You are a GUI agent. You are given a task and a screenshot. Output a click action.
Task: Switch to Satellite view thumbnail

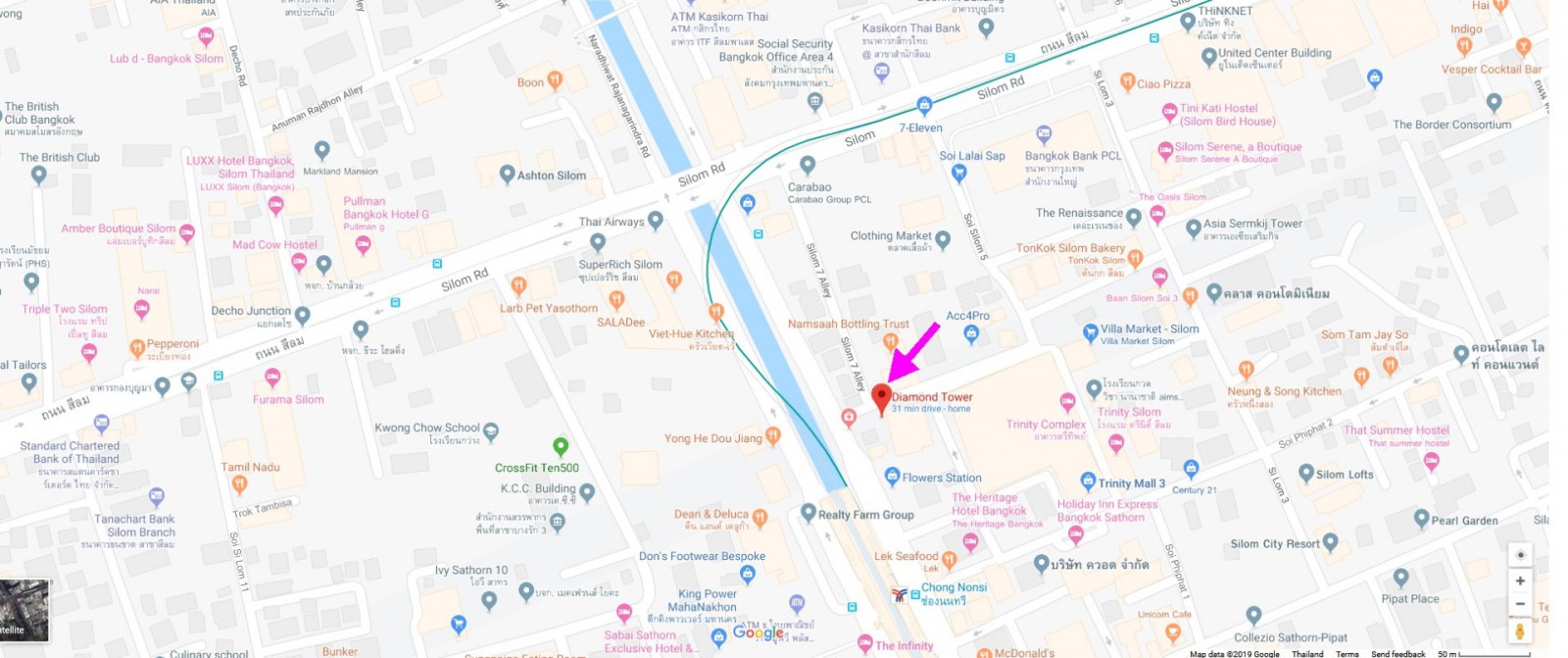pos(22,609)
